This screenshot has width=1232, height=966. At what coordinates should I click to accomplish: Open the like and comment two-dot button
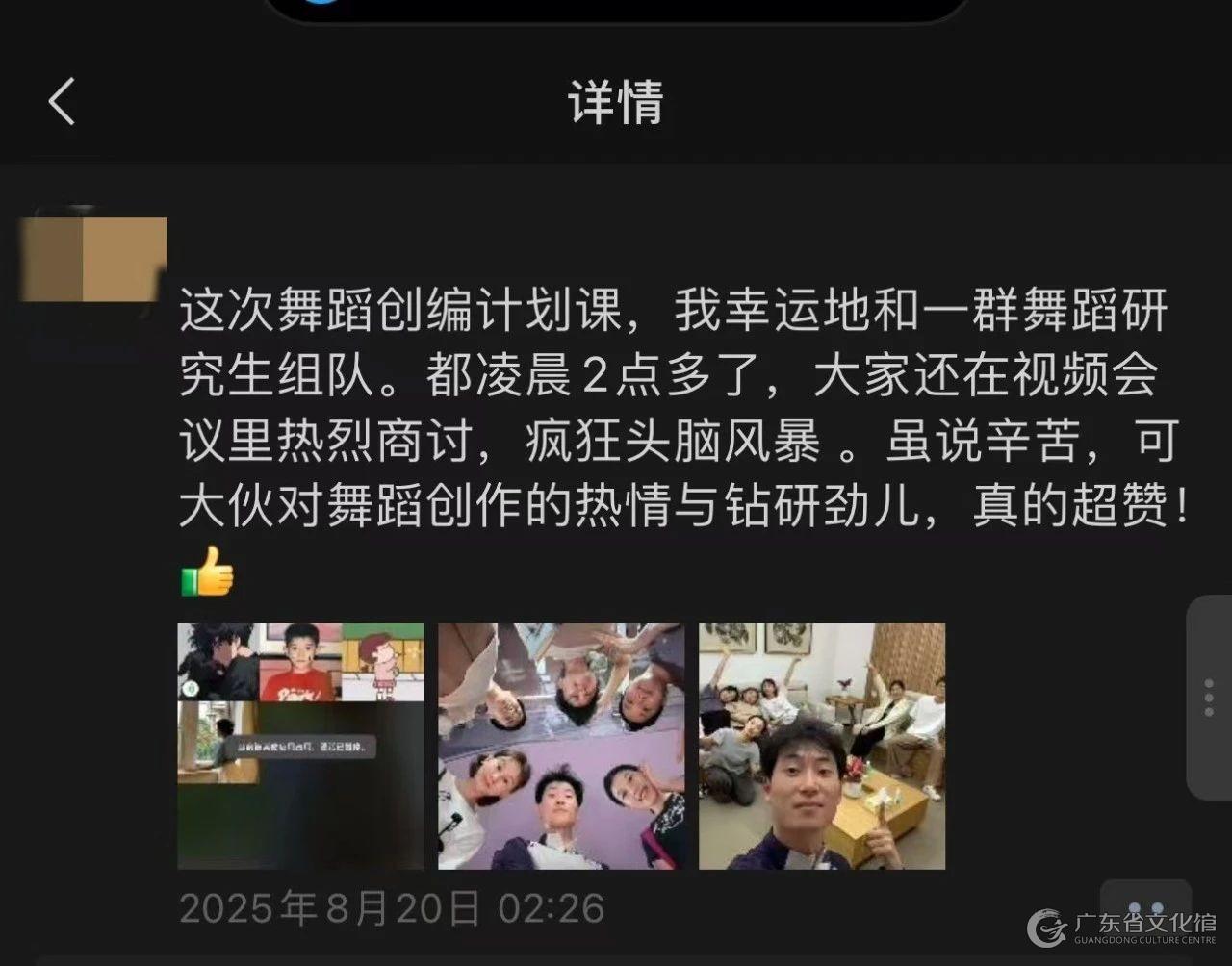(1145, 909)
